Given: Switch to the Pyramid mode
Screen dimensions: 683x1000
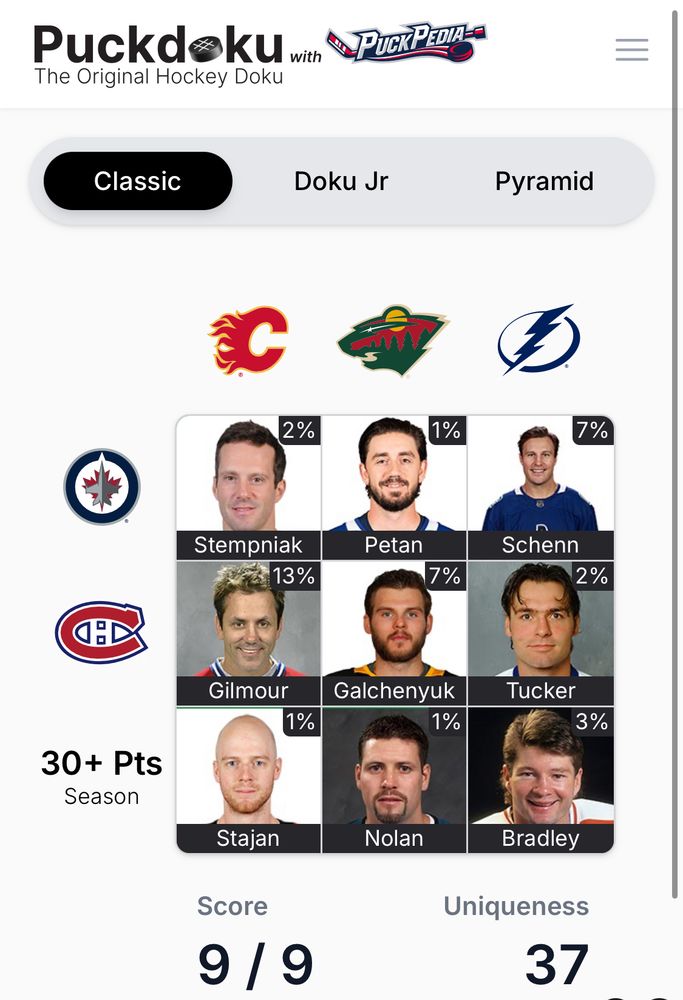Looking at the screenshot, I should [x=544, y=181].
